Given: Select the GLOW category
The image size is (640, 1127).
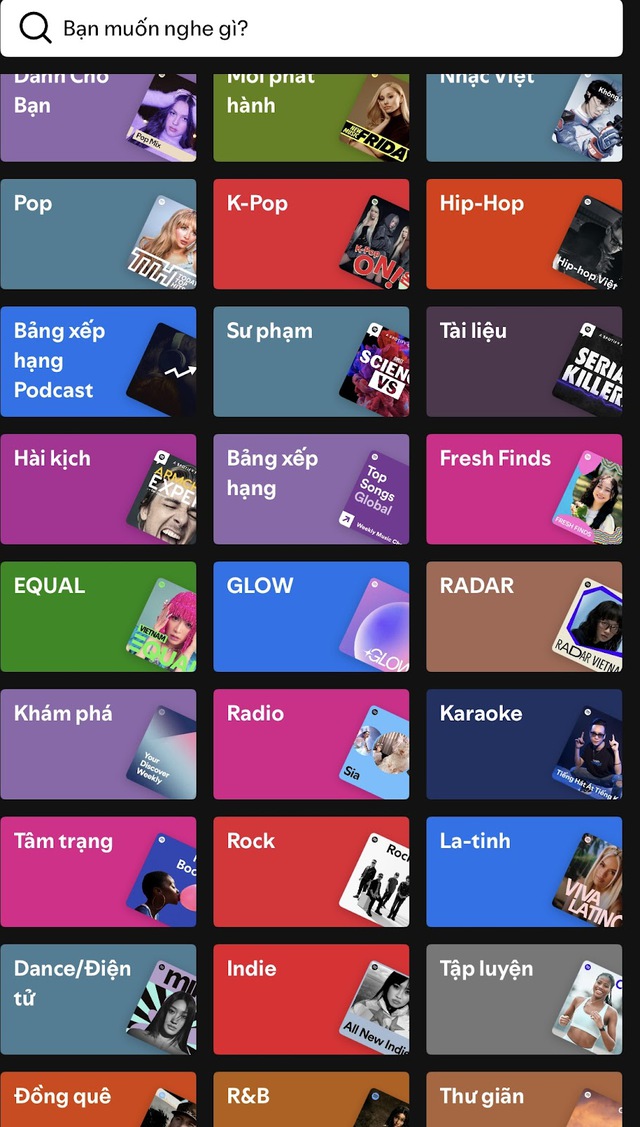Looking at the screenshot, I should [311, 616].
